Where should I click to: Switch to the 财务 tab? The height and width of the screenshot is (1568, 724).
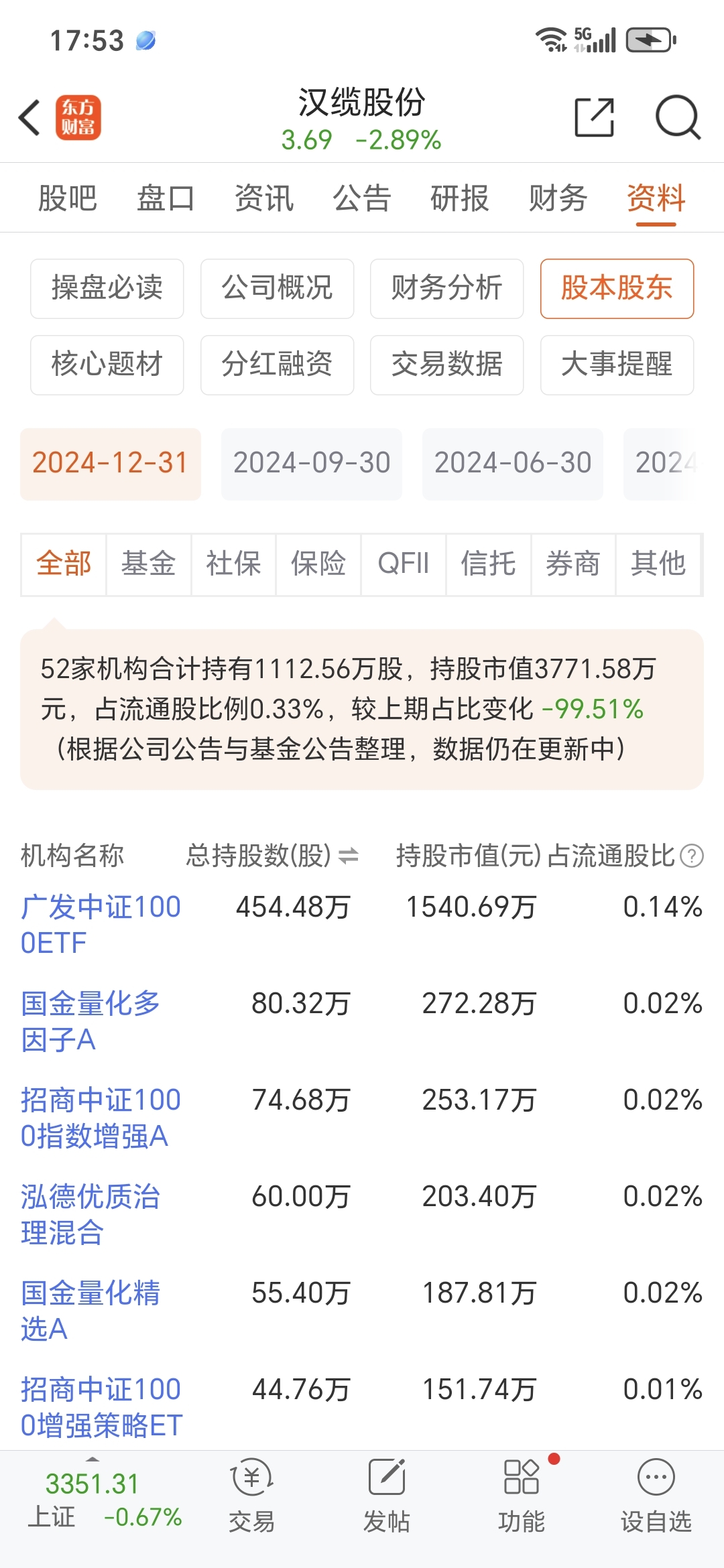pyautogui.click(x=558, y=198)
